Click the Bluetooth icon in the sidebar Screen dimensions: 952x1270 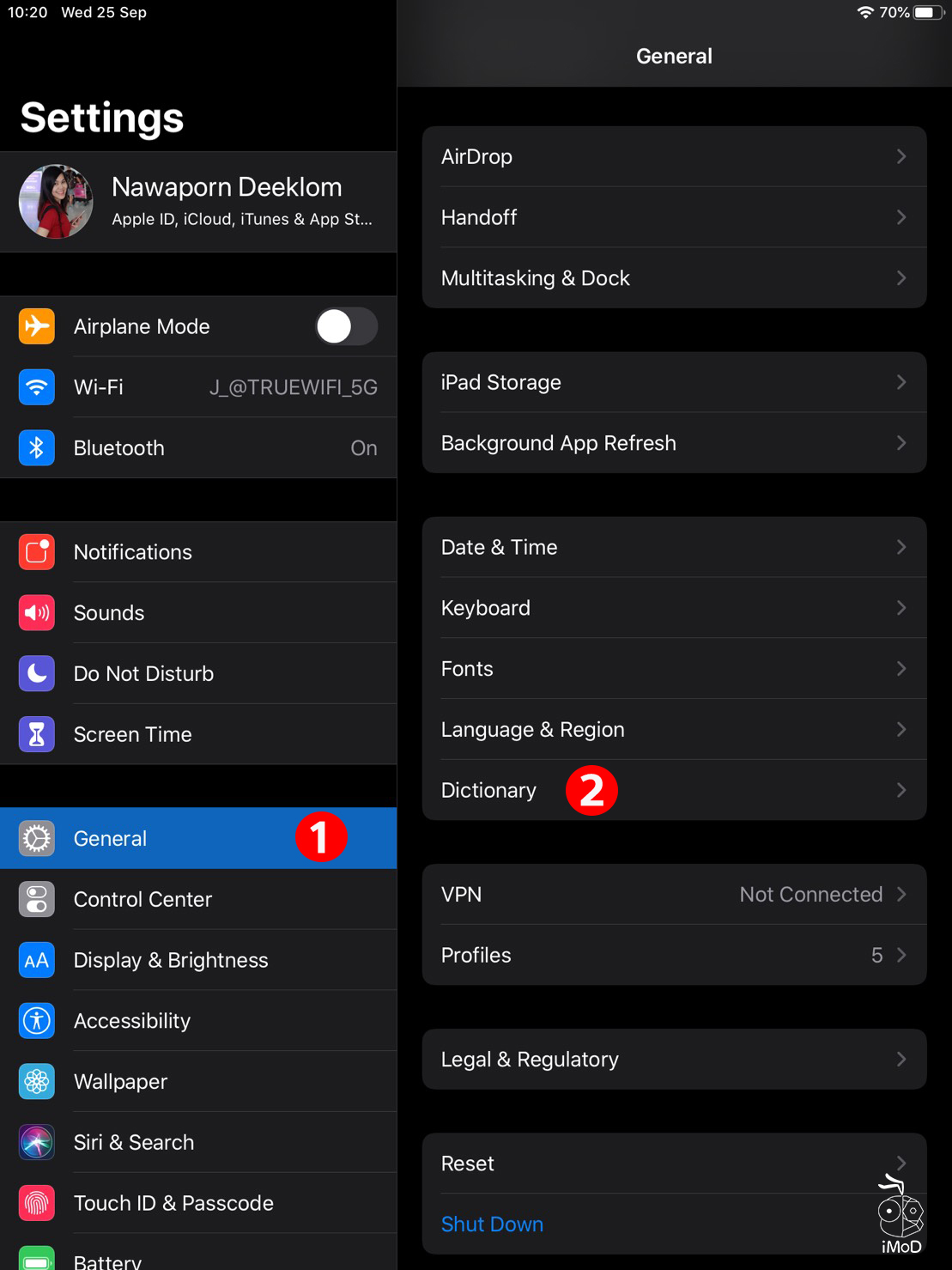click(x=36, y=447)
